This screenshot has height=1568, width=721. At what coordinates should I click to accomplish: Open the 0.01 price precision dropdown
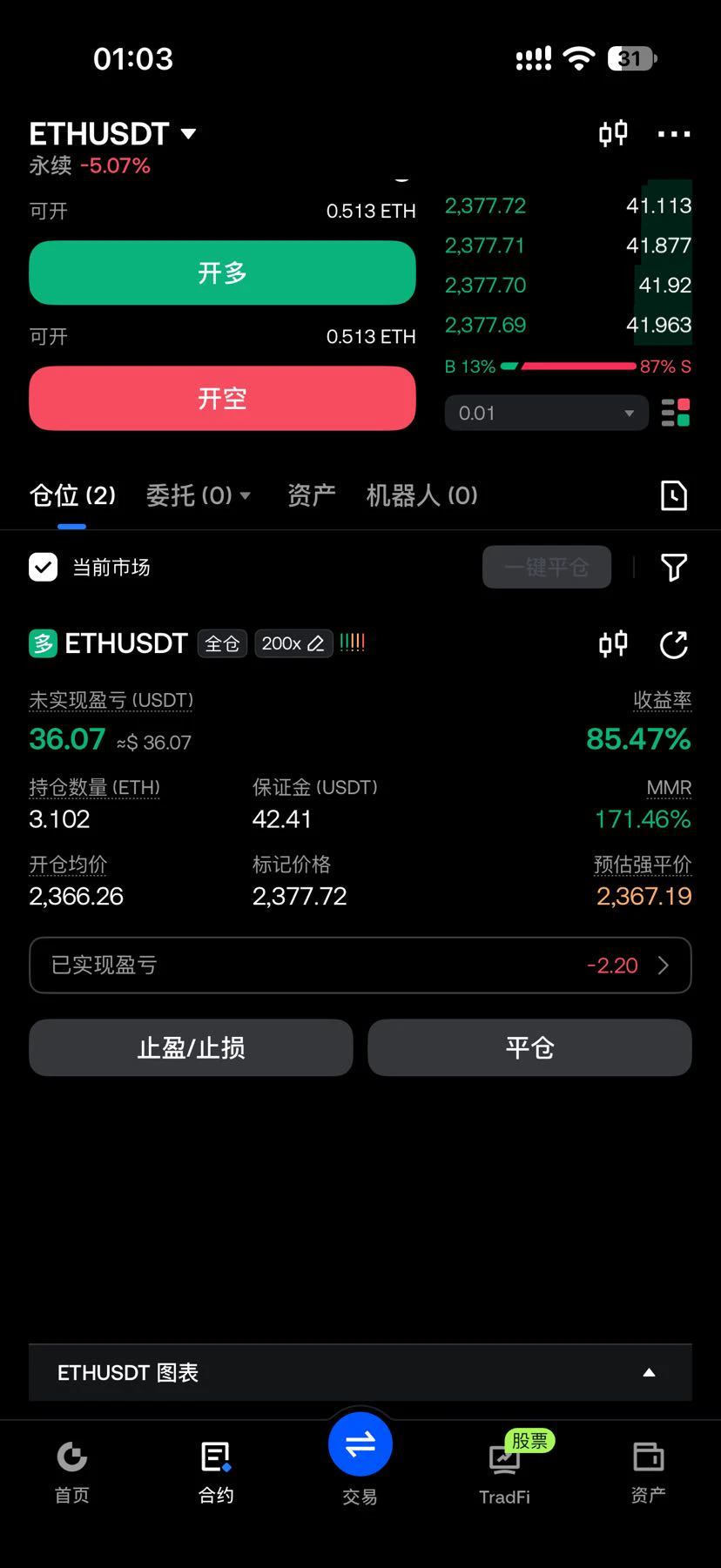tap(547, 413)
